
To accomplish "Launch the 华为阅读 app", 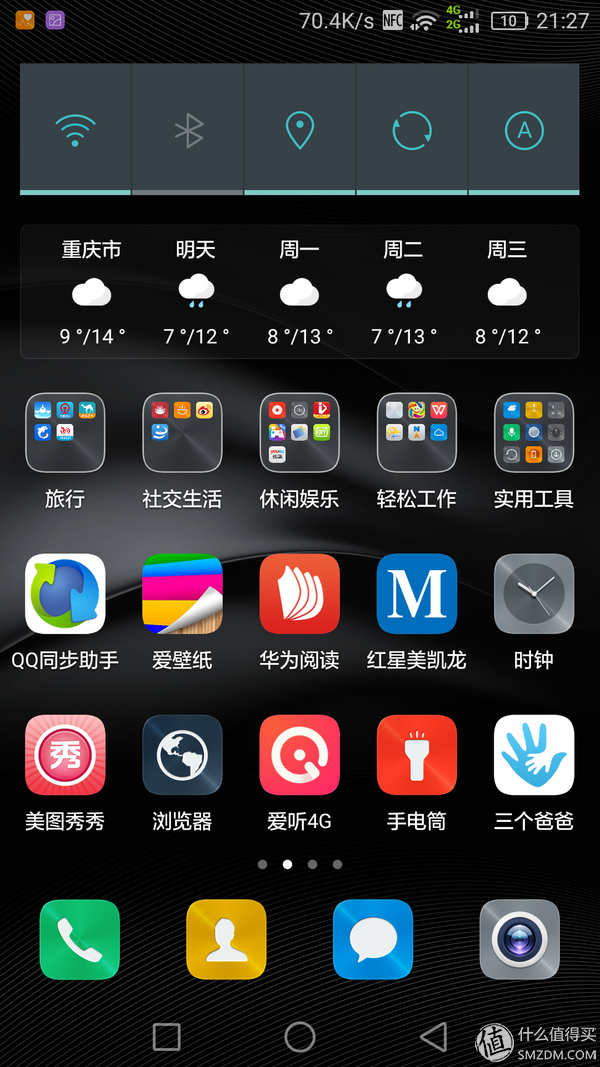I will pyautogui.click(x=299, y=594).
